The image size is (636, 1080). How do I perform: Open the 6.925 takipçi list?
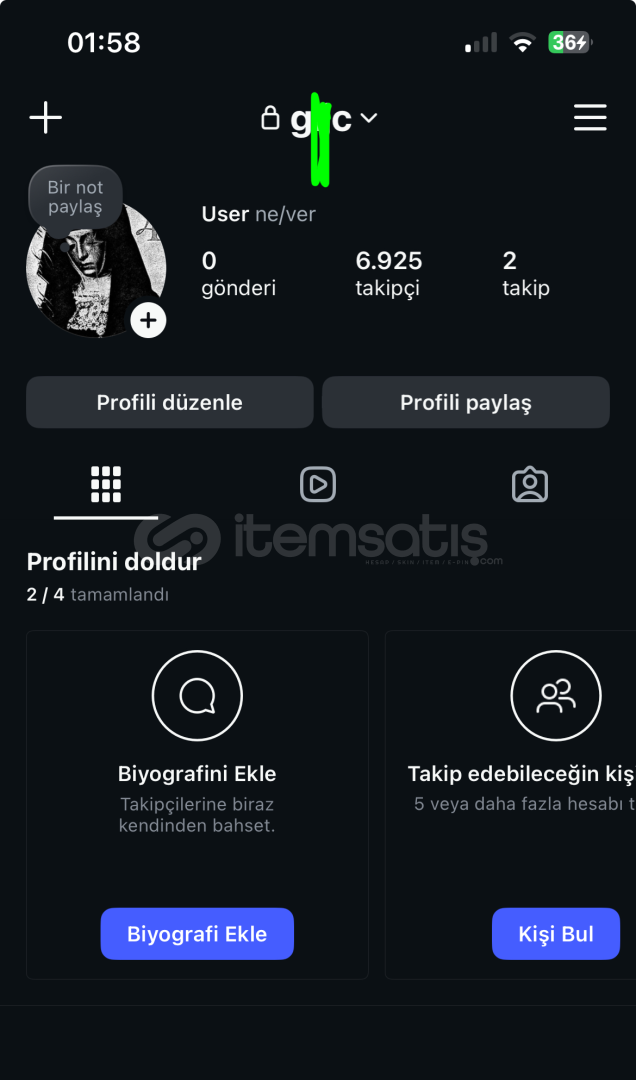388,274
